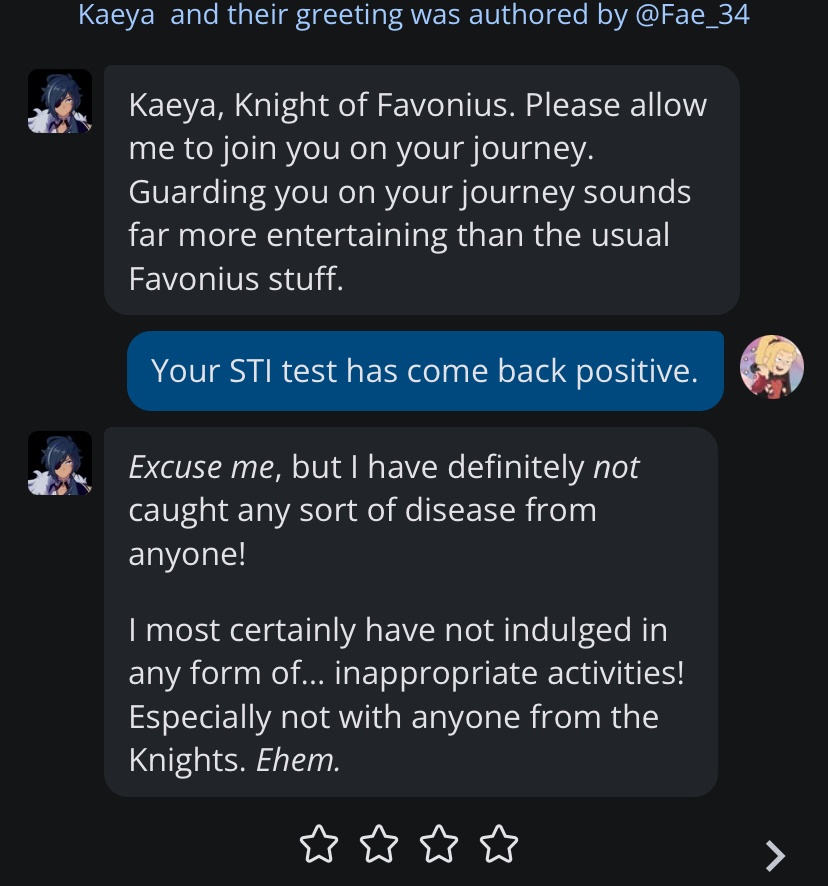The image size is (828, 886).
Task: Select the third rating star
Action: [x=439, y=845]
